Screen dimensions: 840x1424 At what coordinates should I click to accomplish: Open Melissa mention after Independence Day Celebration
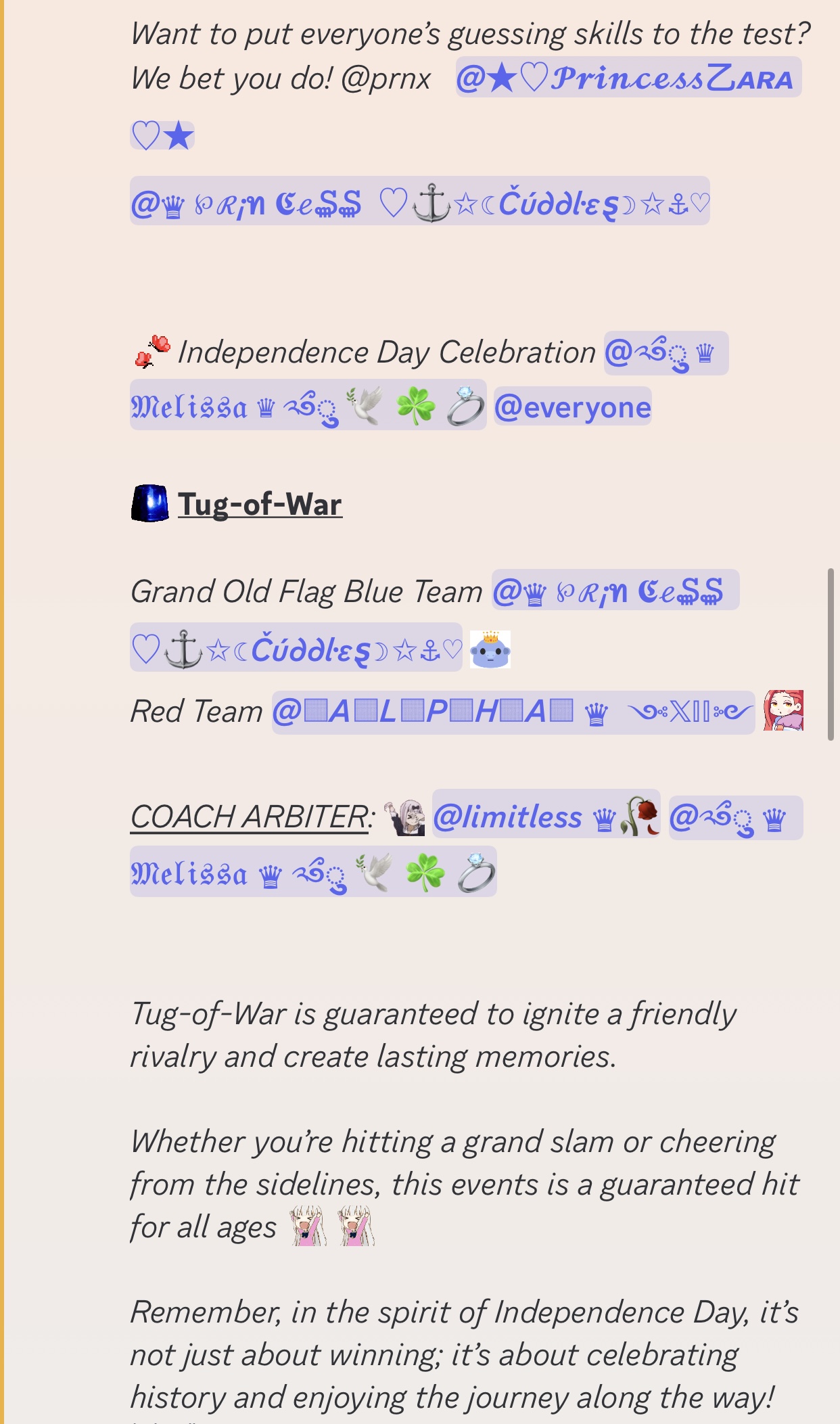[x=308, y=405]
